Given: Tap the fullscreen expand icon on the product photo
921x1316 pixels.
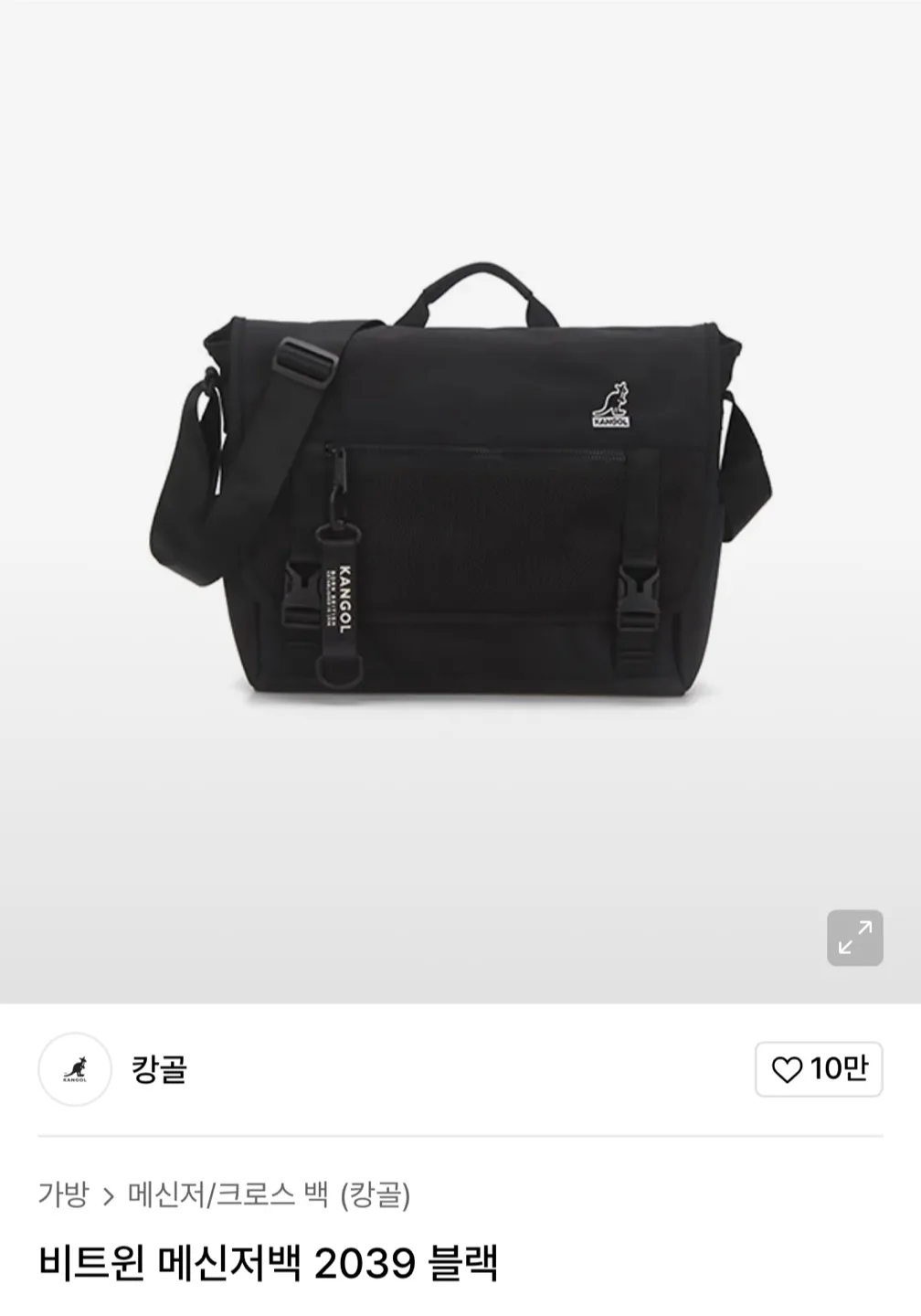Looking at the screenshot, I should [854, 938].
